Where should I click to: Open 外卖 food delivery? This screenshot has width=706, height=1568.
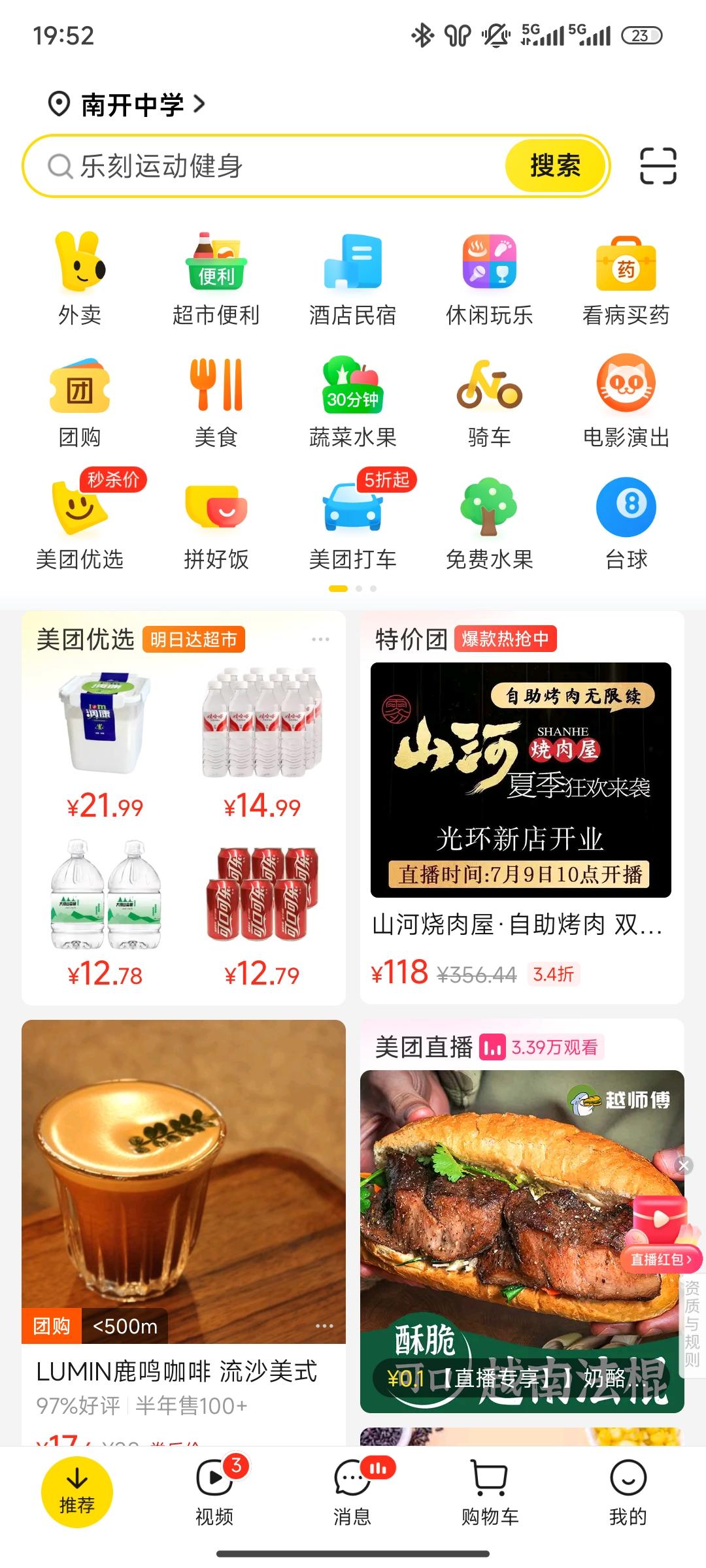(x=80, y=278)
